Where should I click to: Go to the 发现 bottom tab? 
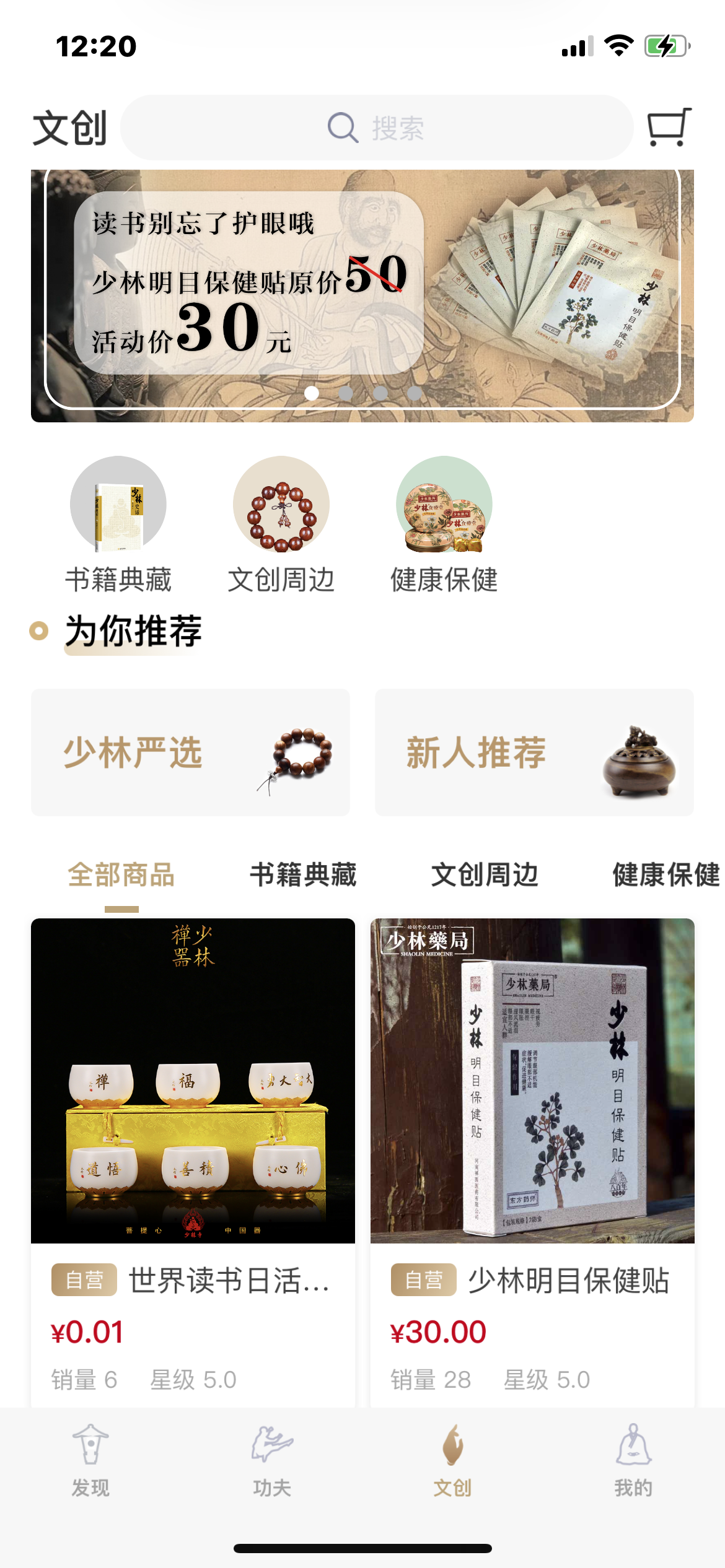90,1460
